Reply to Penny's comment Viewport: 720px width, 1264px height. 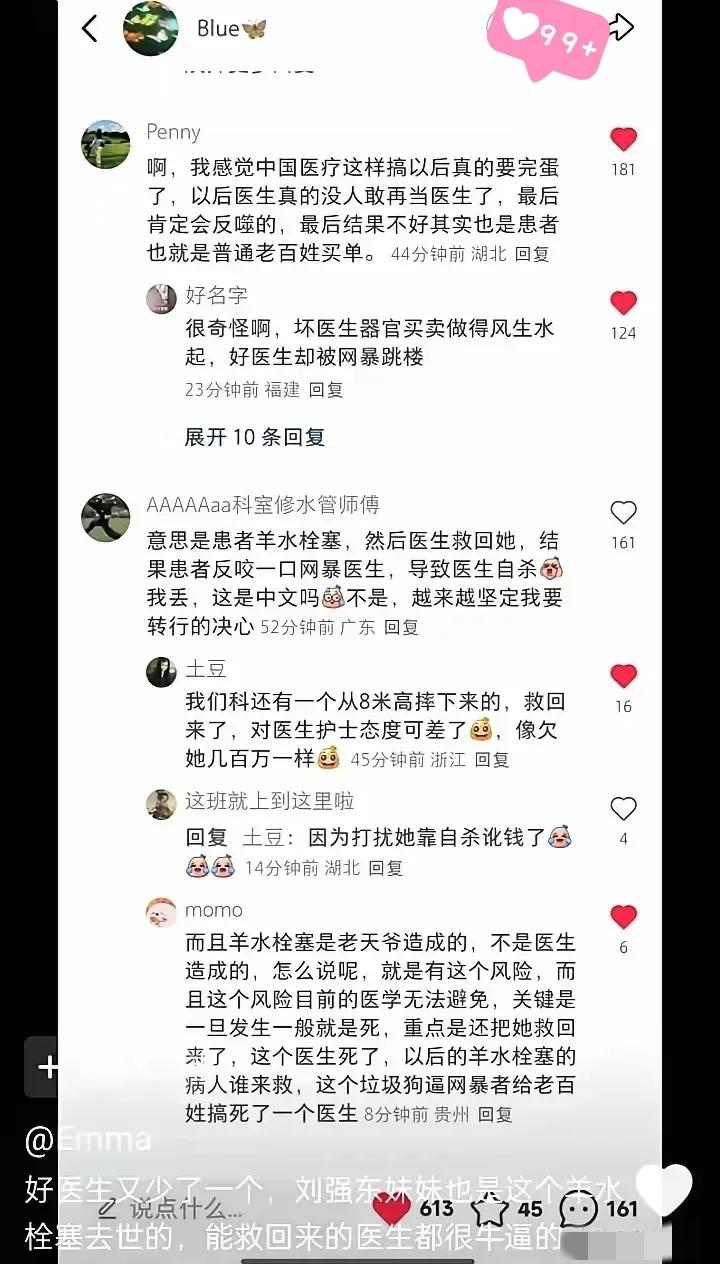click(x=532, y=254)
